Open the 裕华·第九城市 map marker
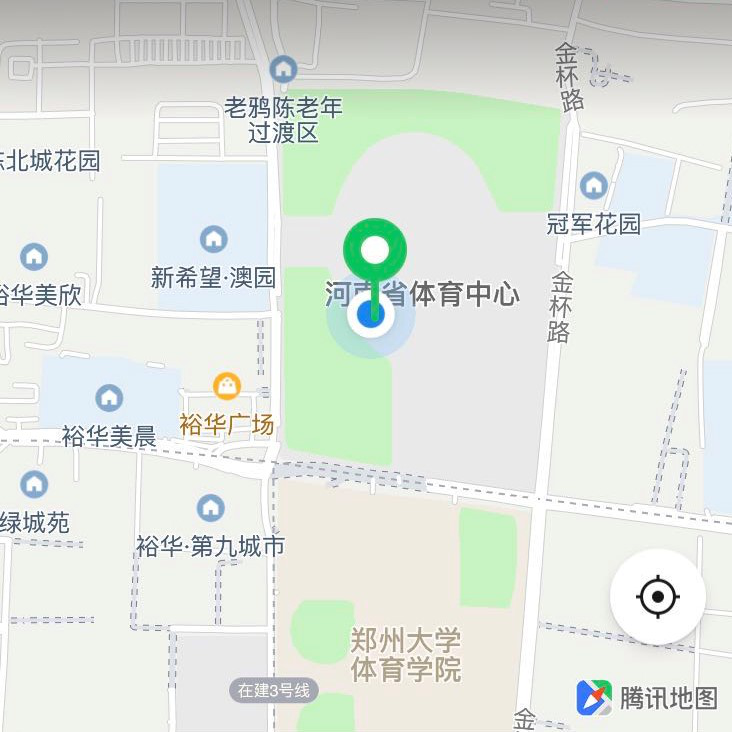The image size is (732, 732). pyautogui.click(x=210, y=508)
